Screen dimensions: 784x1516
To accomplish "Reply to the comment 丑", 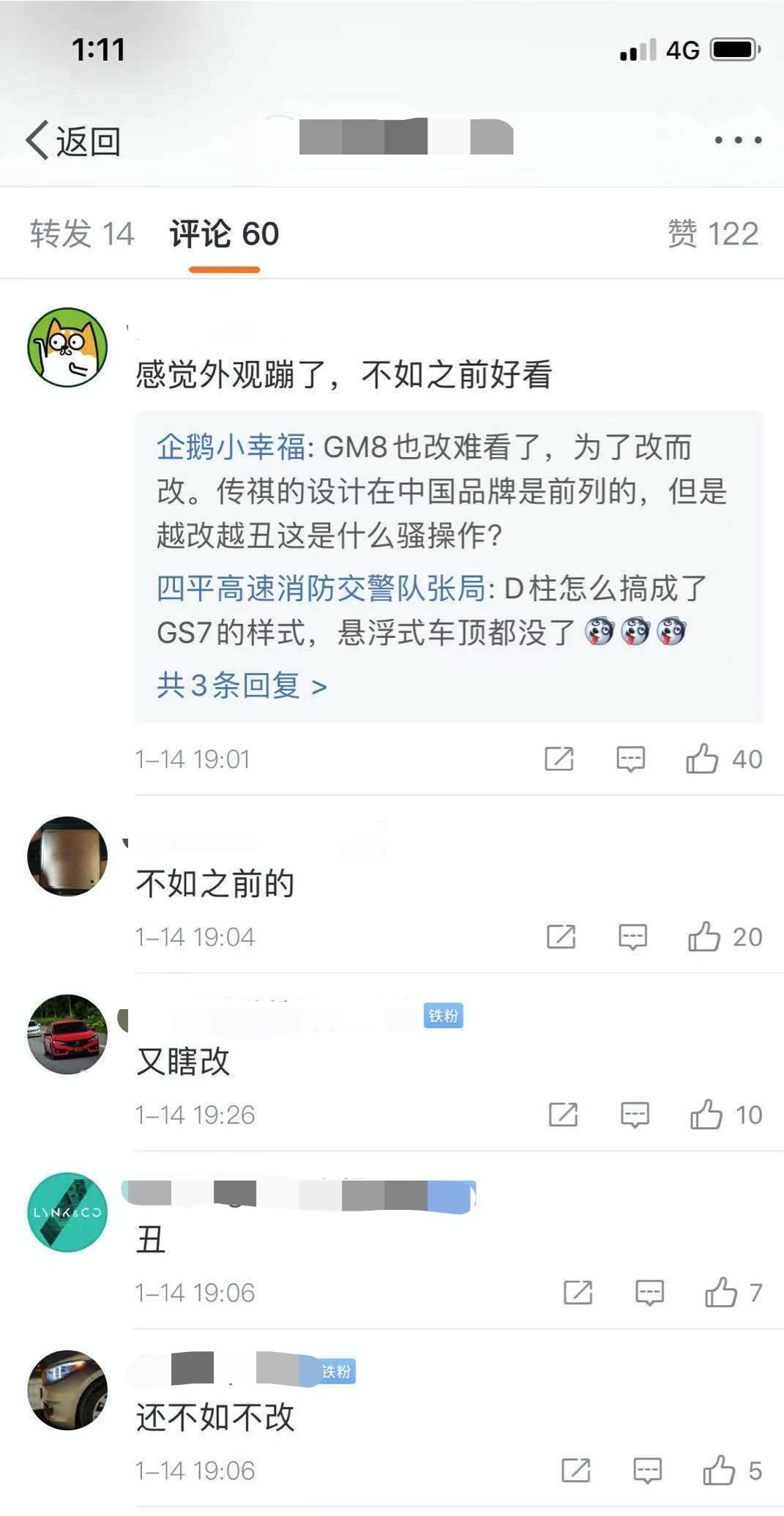I will tap(649, 1293).
